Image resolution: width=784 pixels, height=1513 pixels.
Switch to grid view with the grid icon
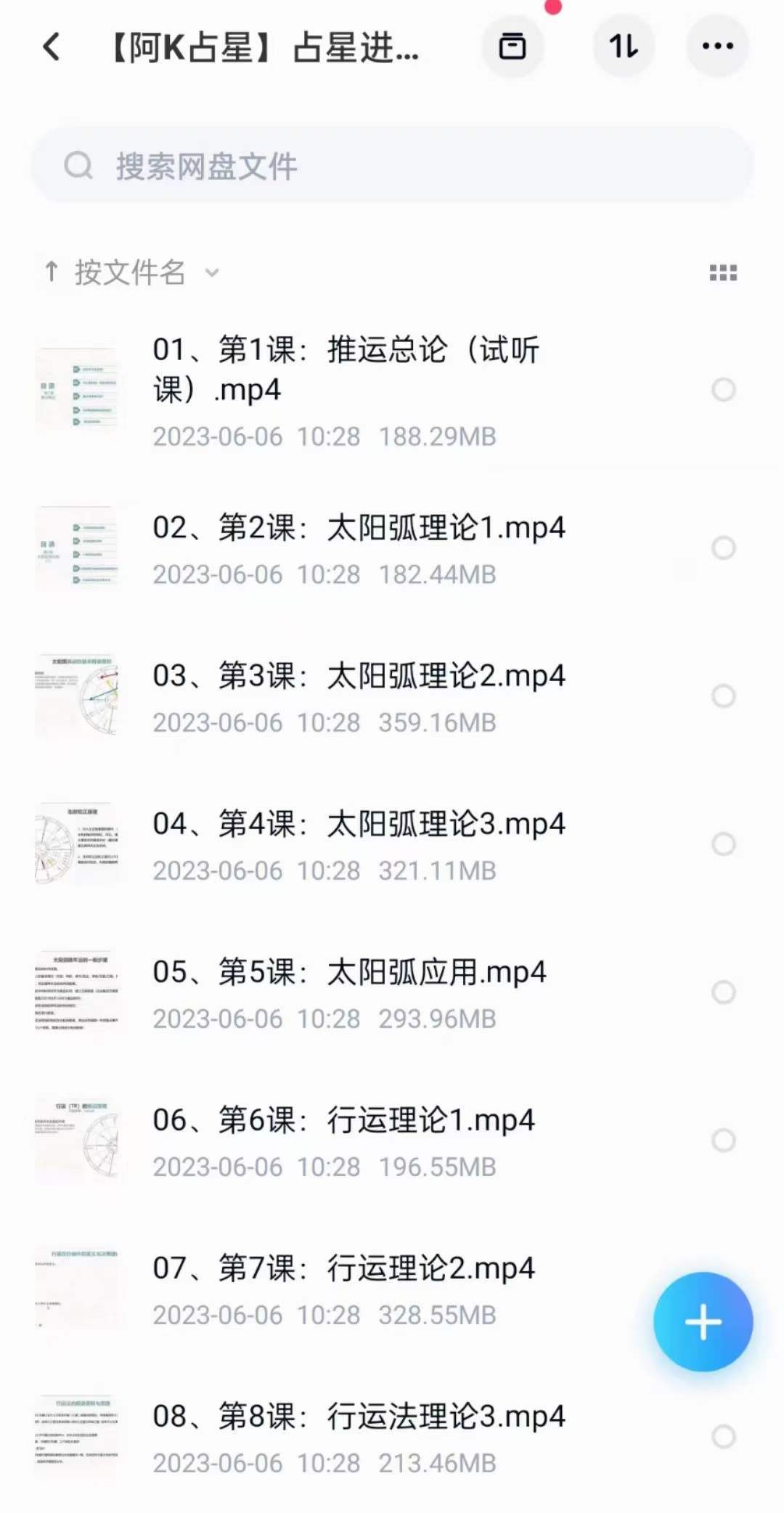coord(723,272)
